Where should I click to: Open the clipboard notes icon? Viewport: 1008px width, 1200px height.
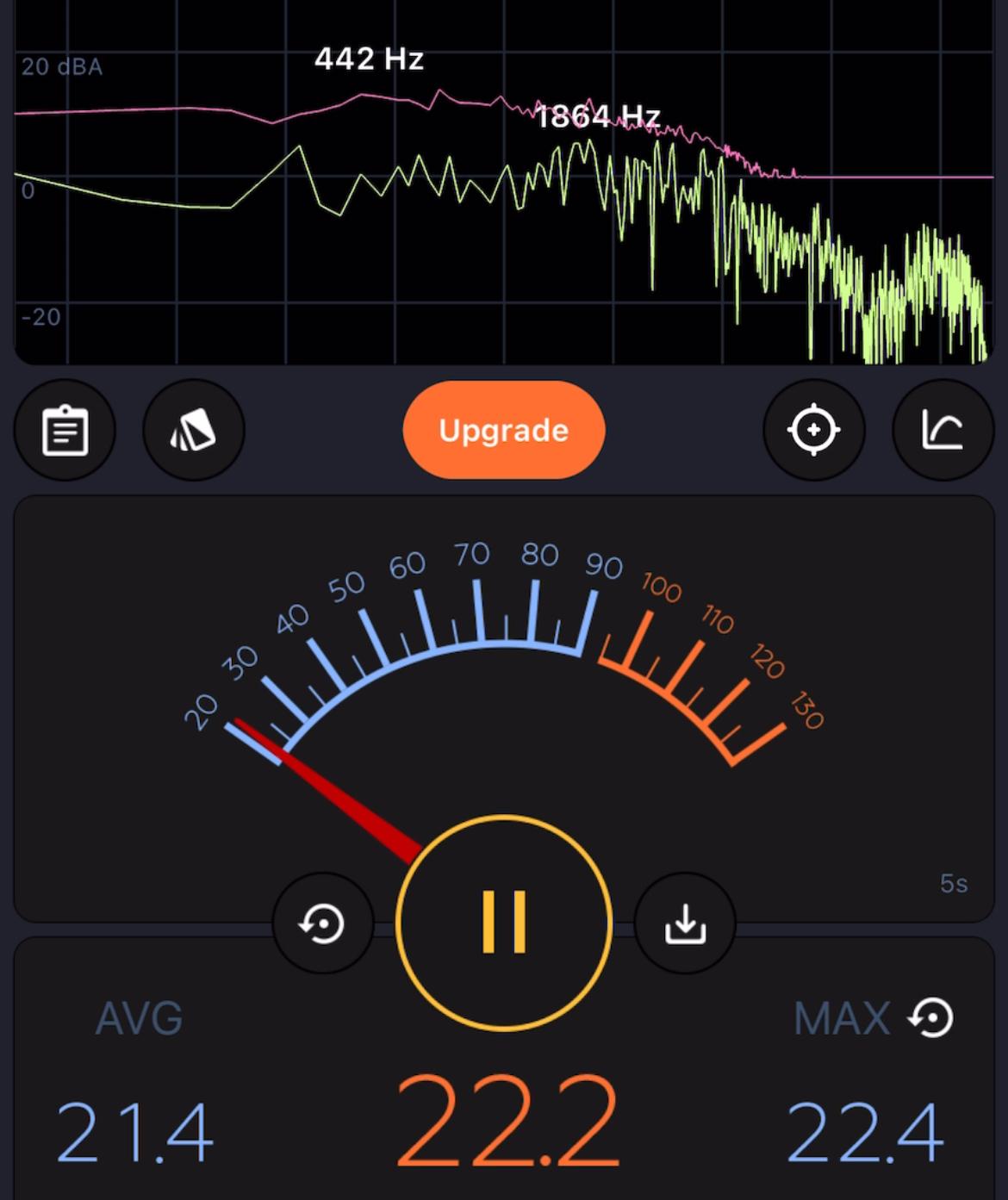(65, 430)
